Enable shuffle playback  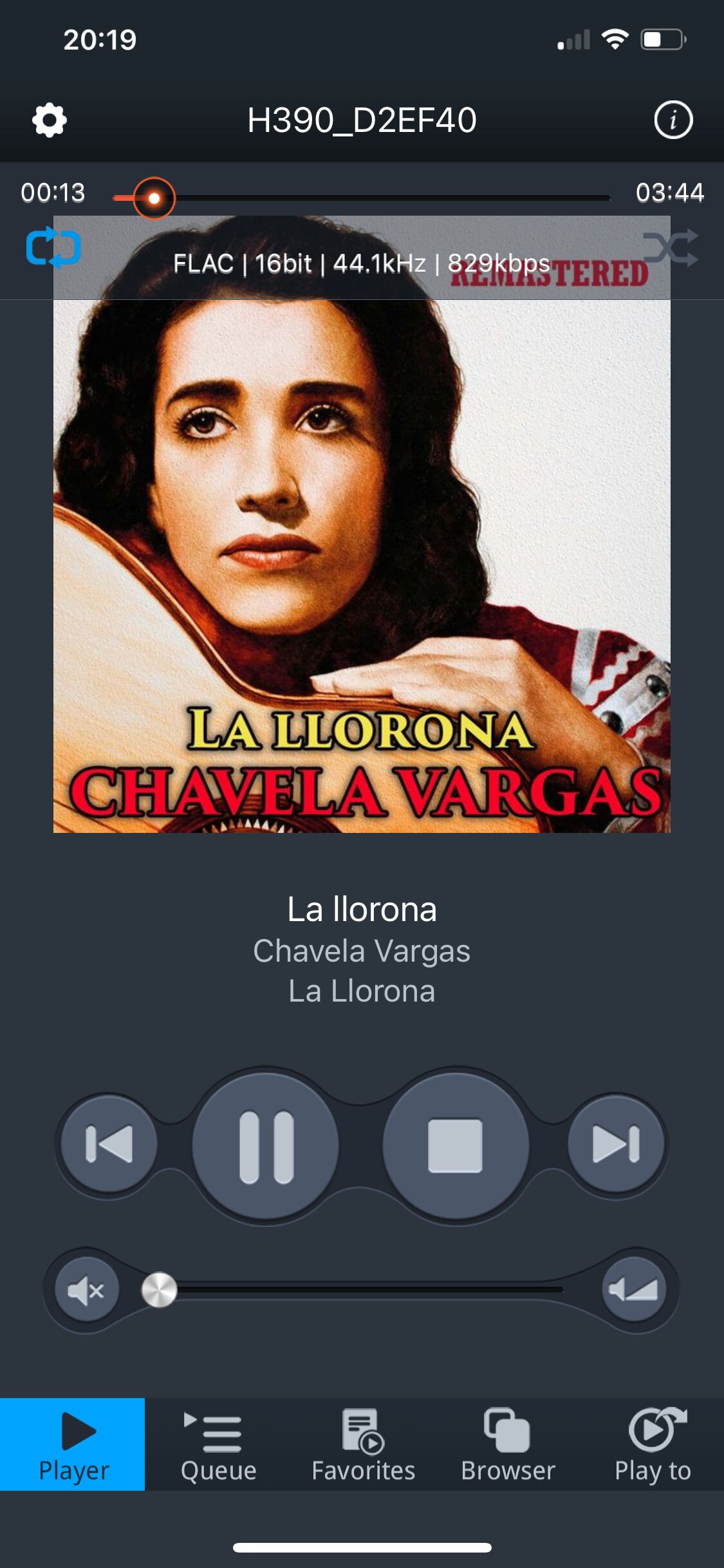670,247
